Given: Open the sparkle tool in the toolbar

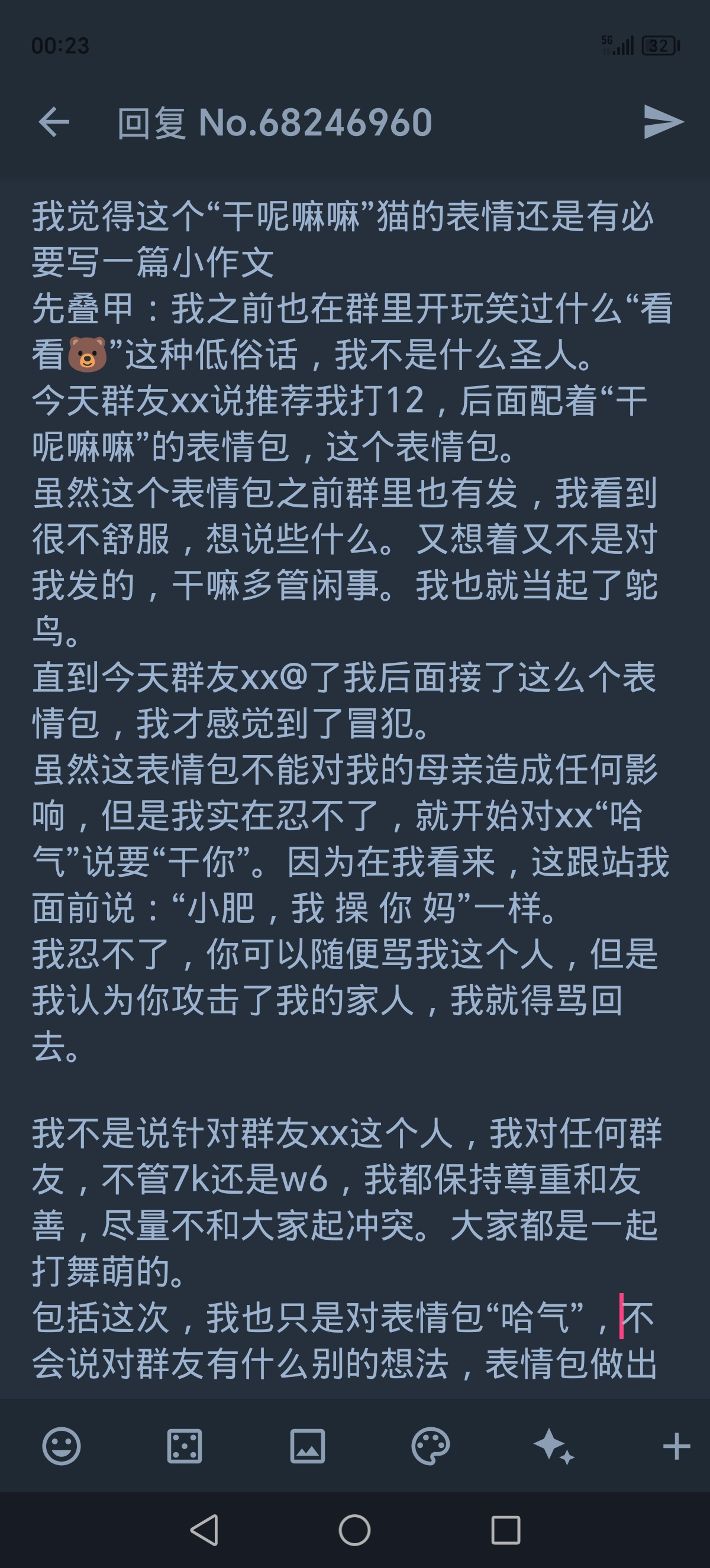Looking at the screenshot, I should point(554,1446).
